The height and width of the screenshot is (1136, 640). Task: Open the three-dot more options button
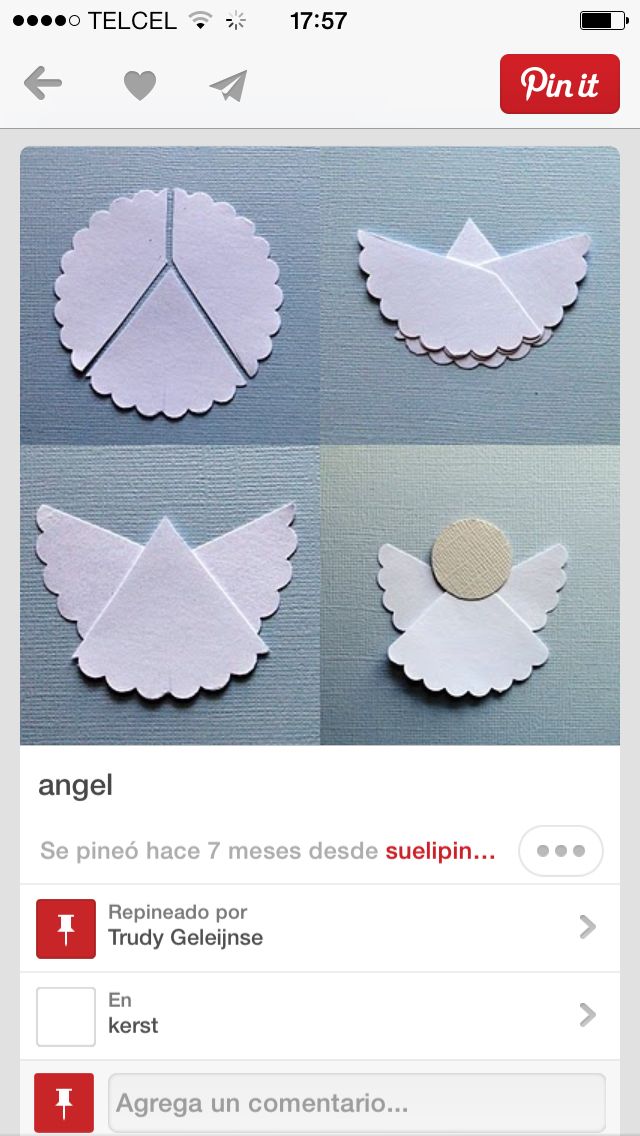pos(560,851)
